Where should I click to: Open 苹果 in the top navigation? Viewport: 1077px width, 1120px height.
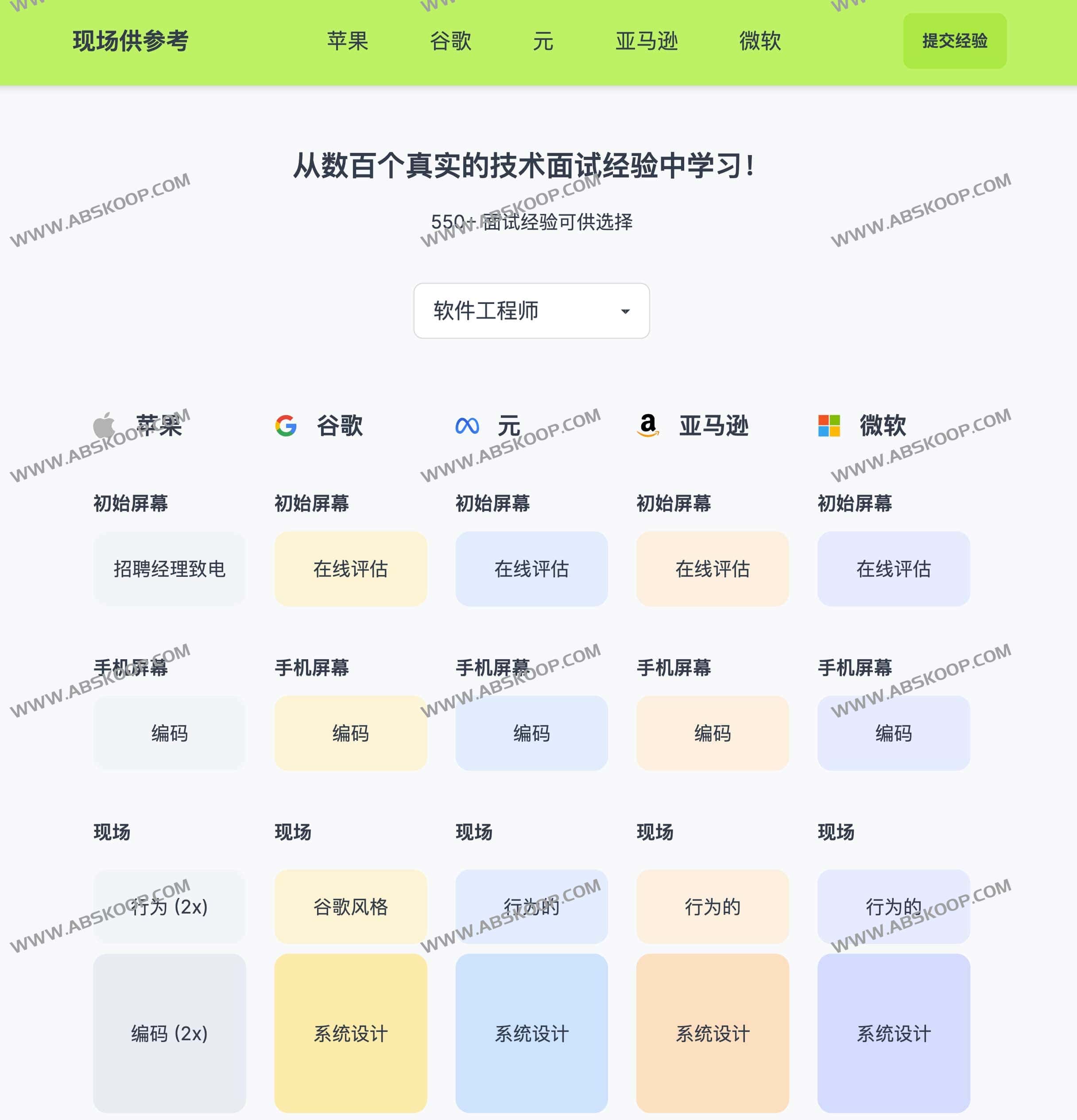[x=347, y=41]
